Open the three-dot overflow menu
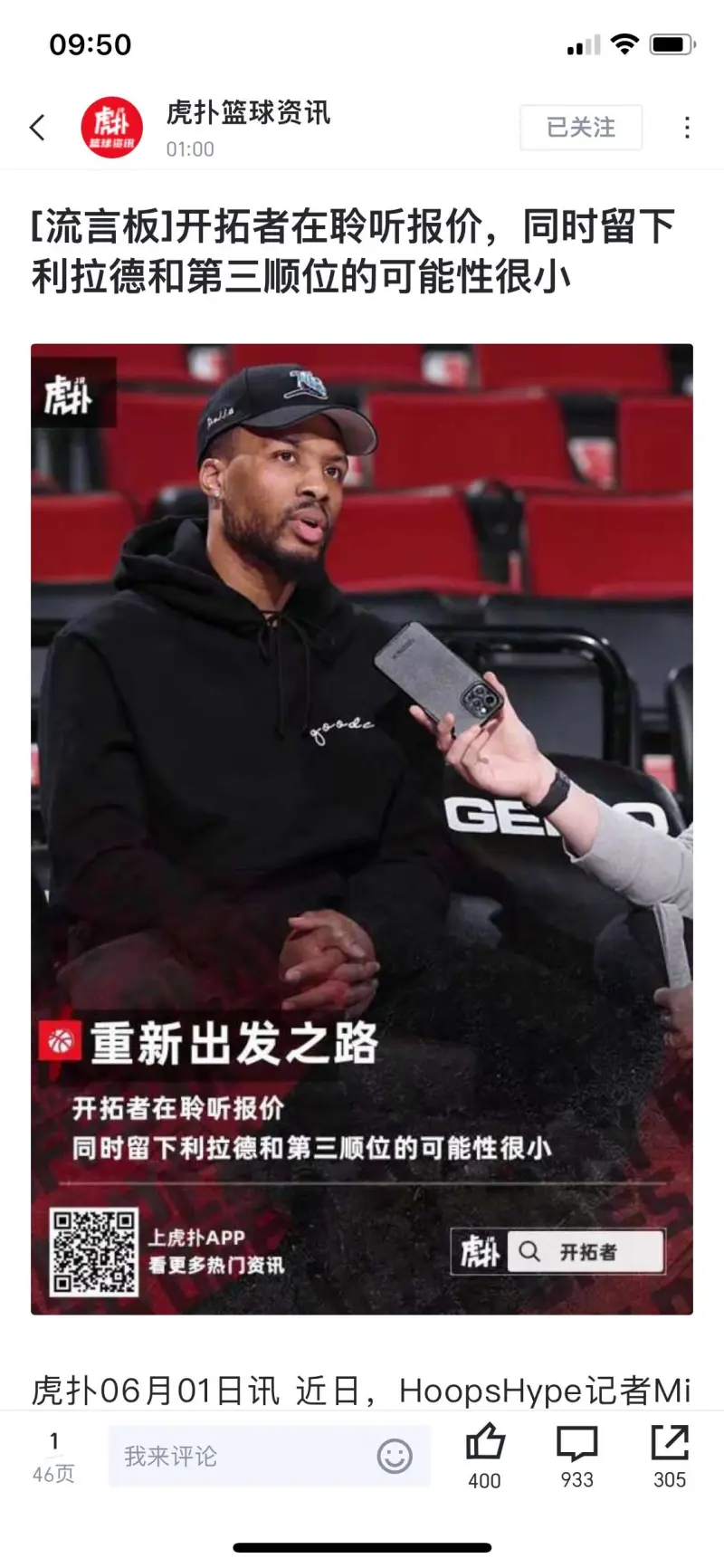 pyautogui.click(x=687, y=128)
